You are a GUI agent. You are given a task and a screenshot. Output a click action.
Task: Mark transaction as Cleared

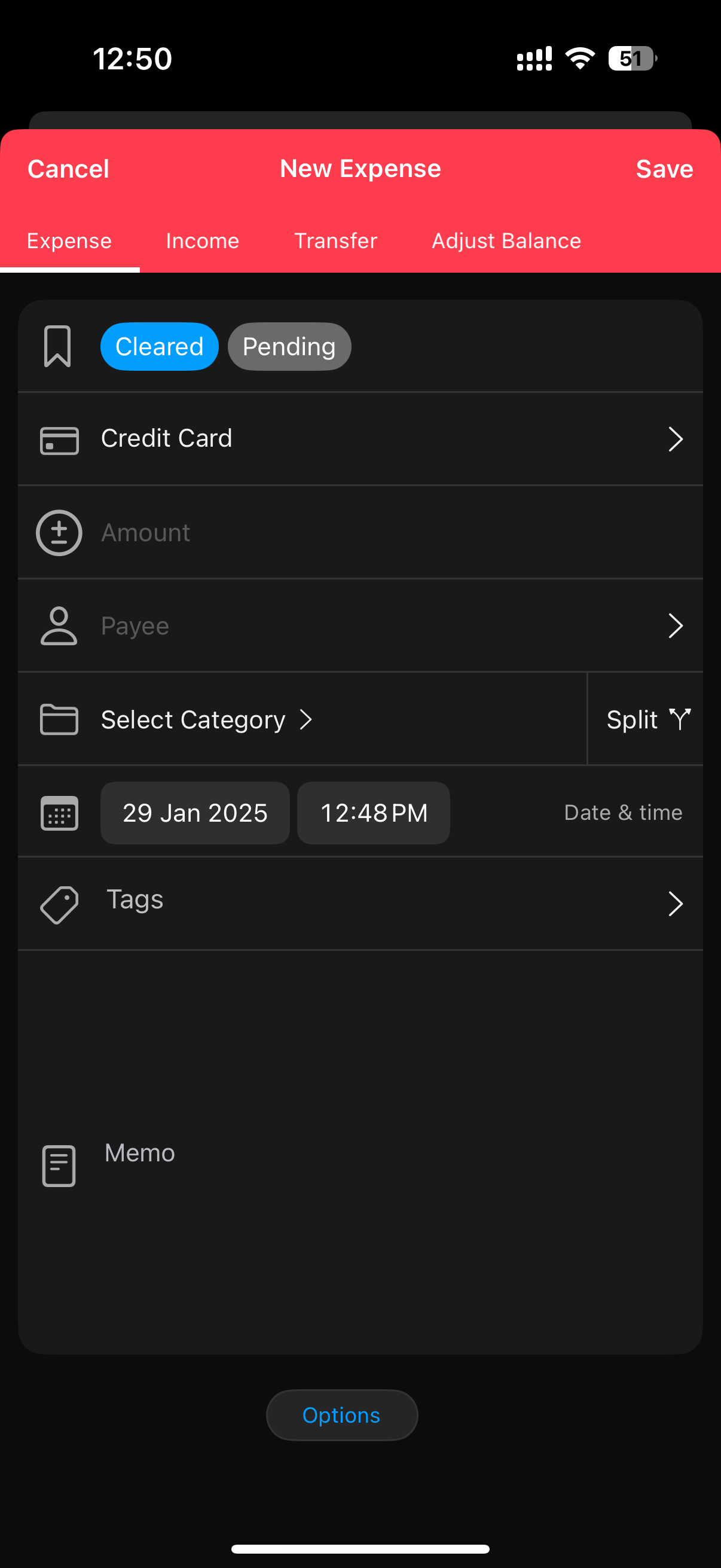(160, 347)
